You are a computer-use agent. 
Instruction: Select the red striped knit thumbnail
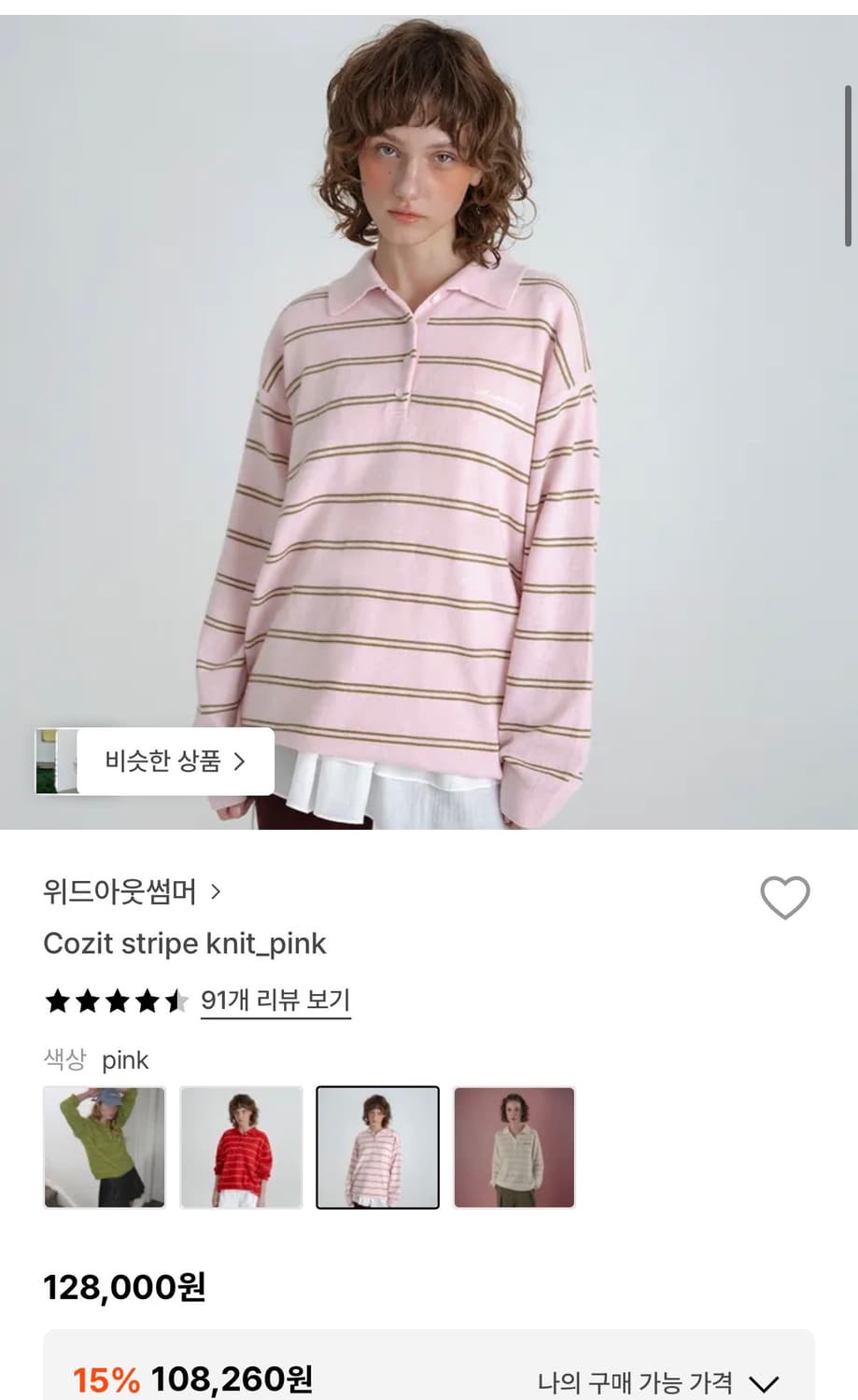point(240,1147)
